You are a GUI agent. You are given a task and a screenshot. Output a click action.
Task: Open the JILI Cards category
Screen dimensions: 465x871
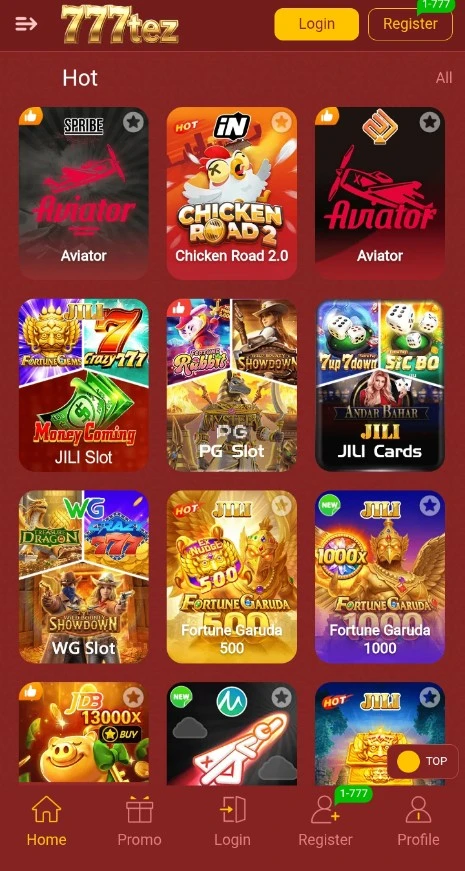(380, 385)
